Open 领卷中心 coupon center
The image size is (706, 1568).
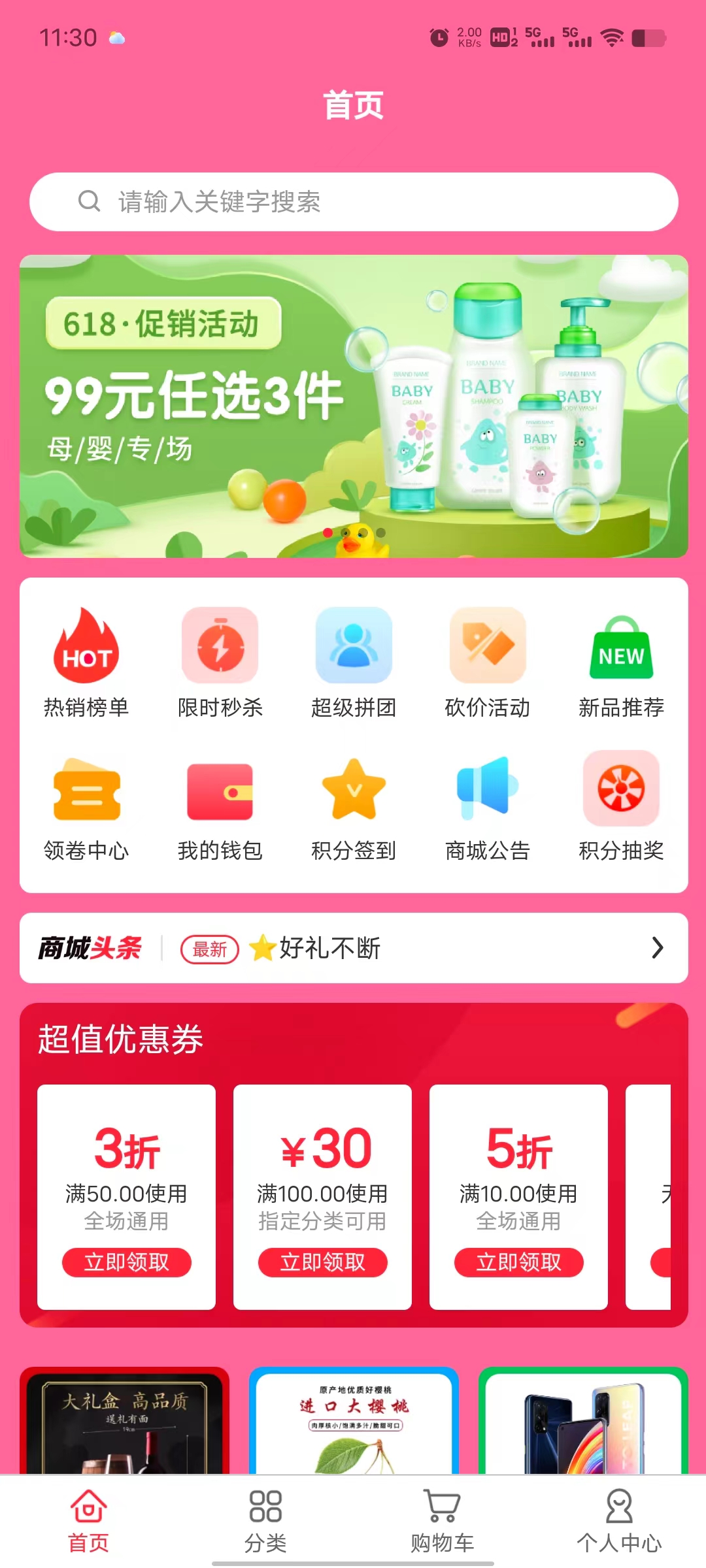[86, 808]
